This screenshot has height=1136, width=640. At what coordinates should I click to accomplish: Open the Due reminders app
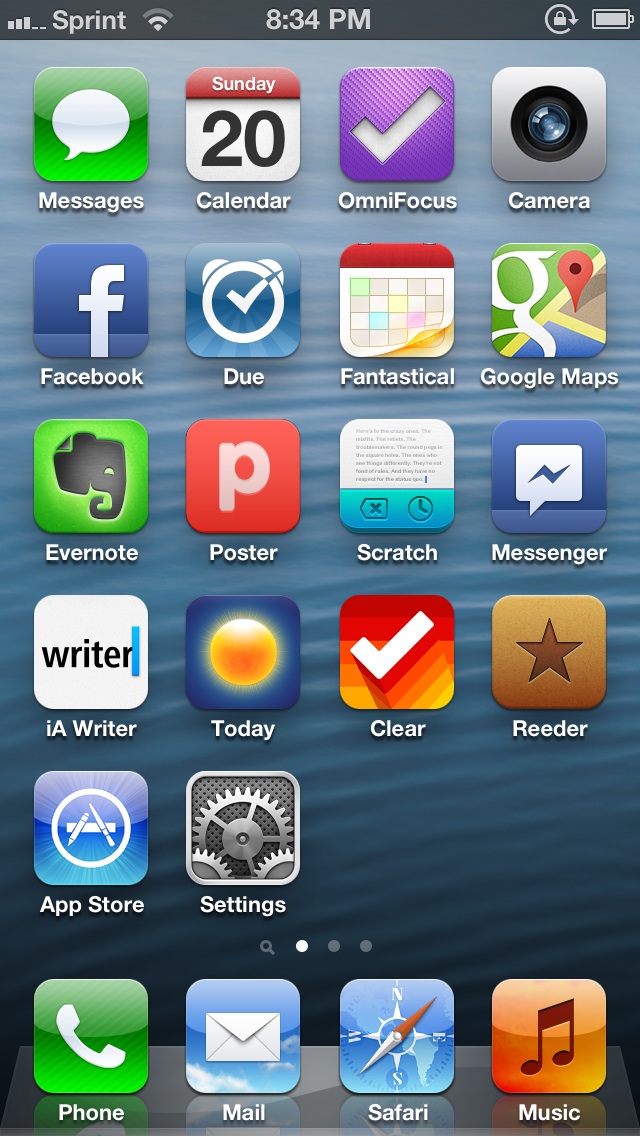click(243, 300)
